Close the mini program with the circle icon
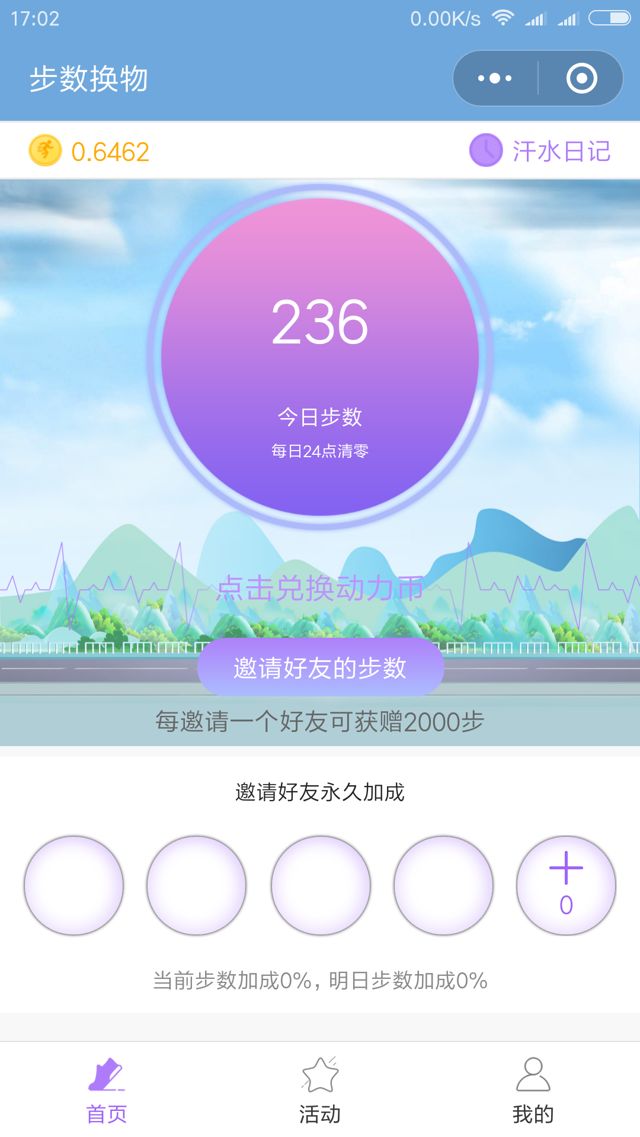 (581, 78)
